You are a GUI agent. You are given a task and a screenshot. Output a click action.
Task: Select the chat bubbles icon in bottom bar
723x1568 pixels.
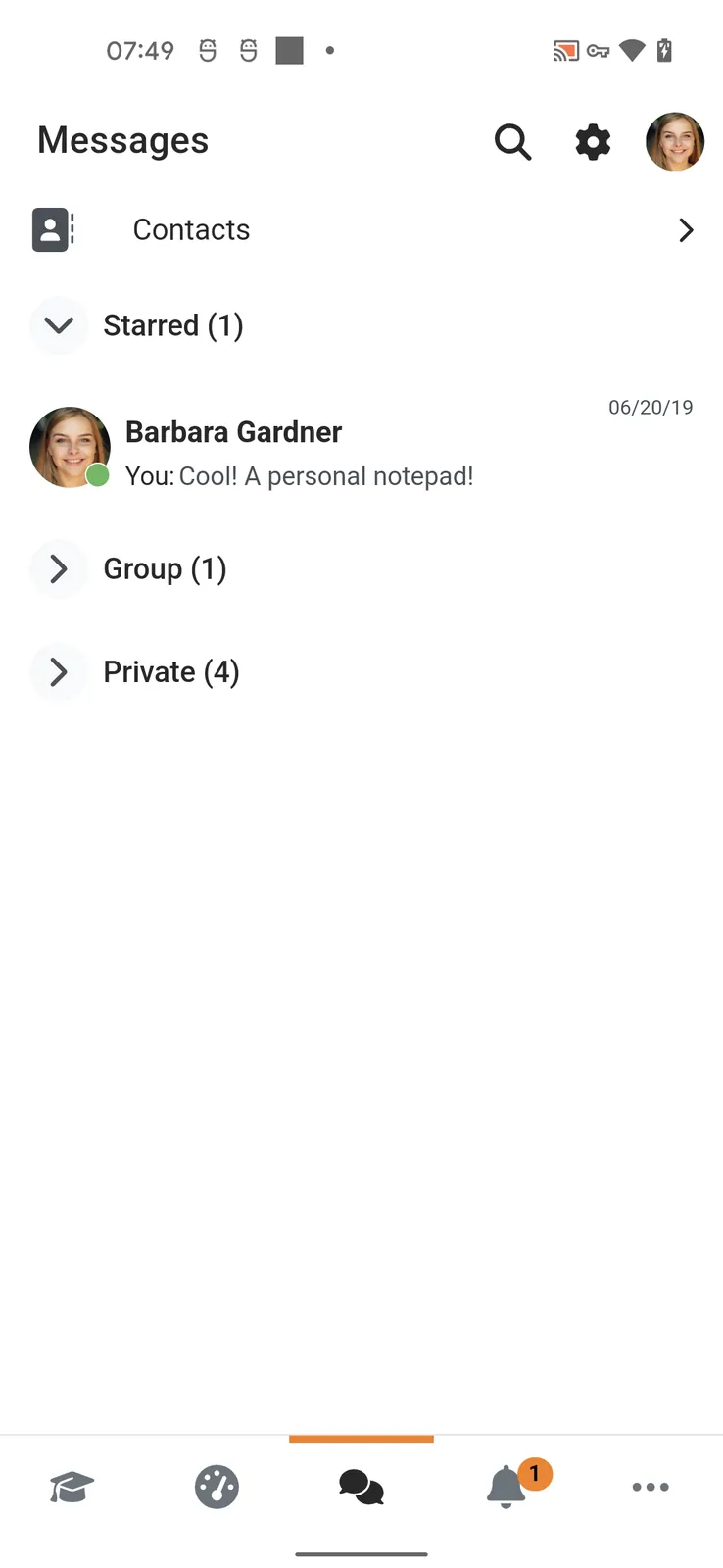[361, 1487]
